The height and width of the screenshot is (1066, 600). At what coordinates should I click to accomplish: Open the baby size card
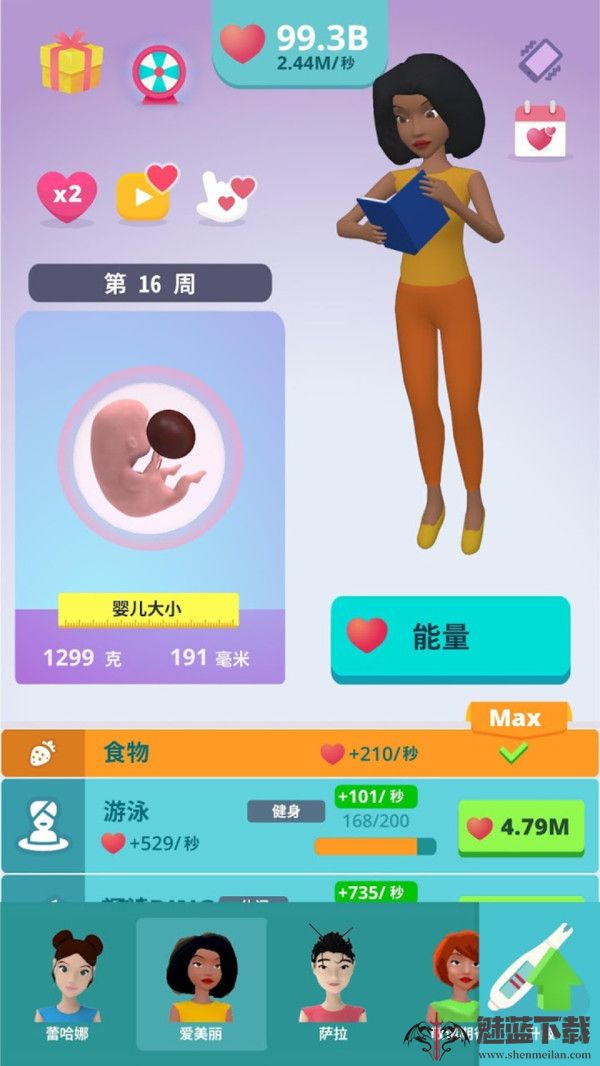(x=150, y=497)
